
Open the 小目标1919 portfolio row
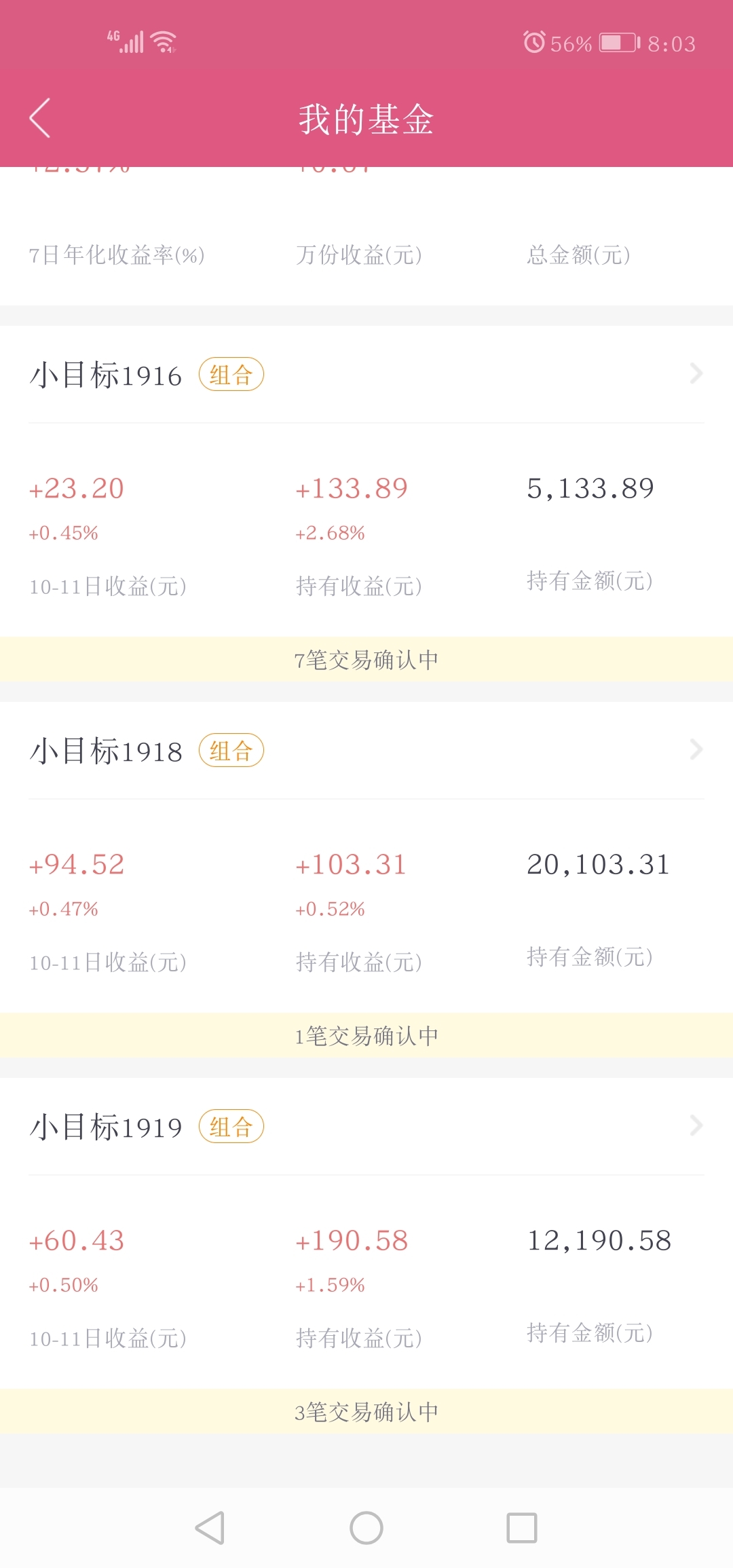(366, 1127)
